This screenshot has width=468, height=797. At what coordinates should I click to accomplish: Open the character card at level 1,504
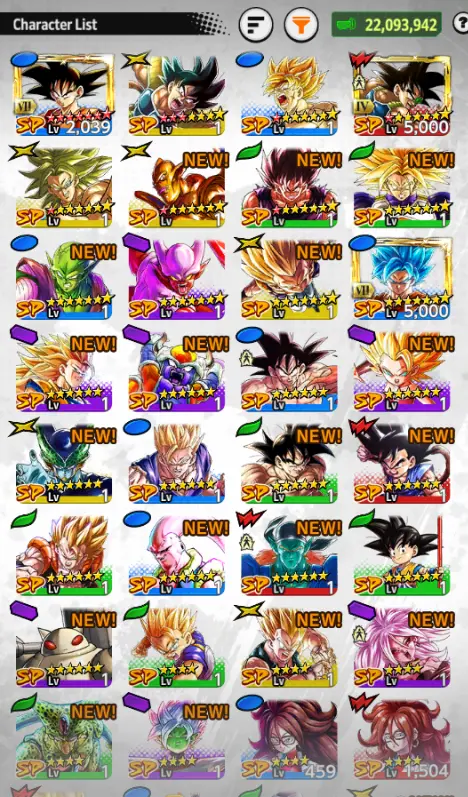(401, 738)
